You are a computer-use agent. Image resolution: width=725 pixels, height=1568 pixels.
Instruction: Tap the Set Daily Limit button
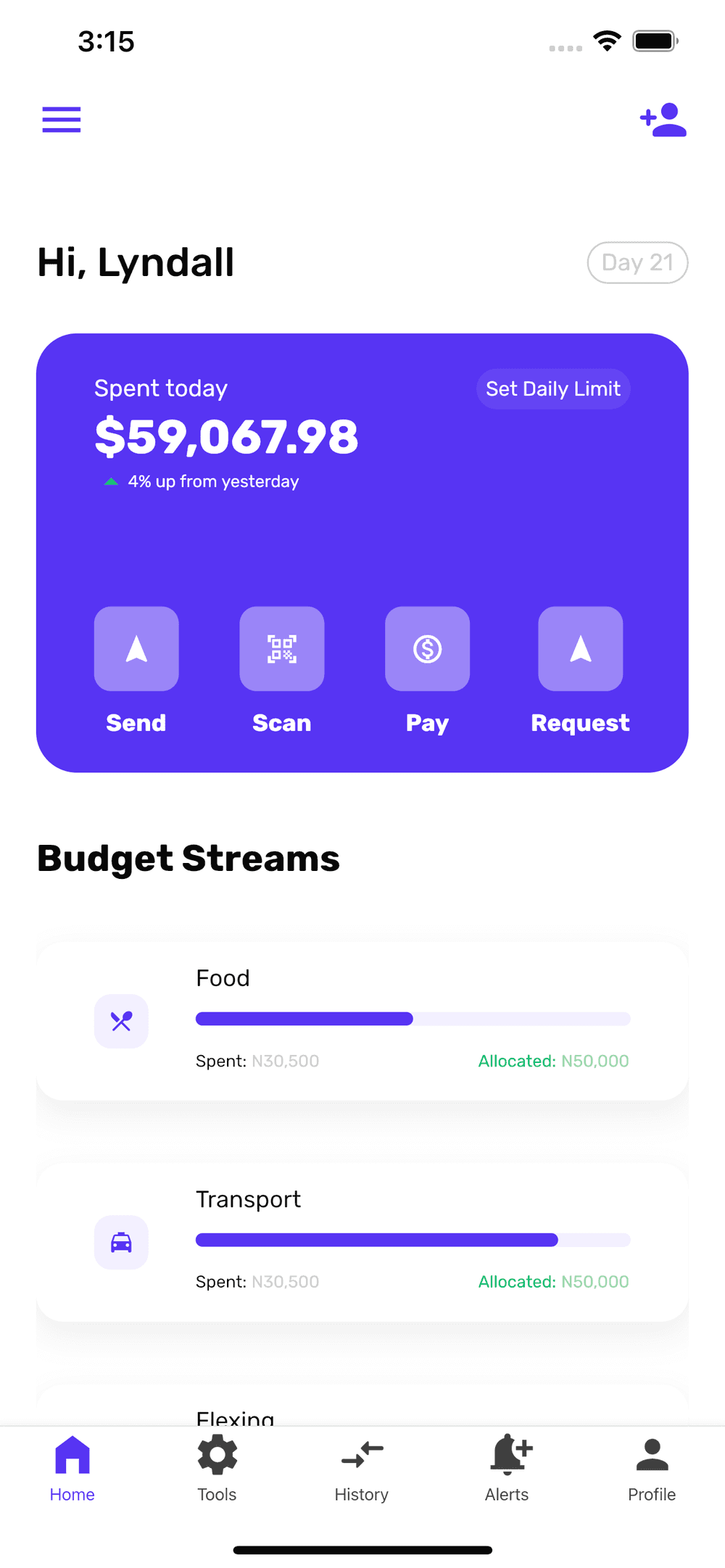point(553,388)
